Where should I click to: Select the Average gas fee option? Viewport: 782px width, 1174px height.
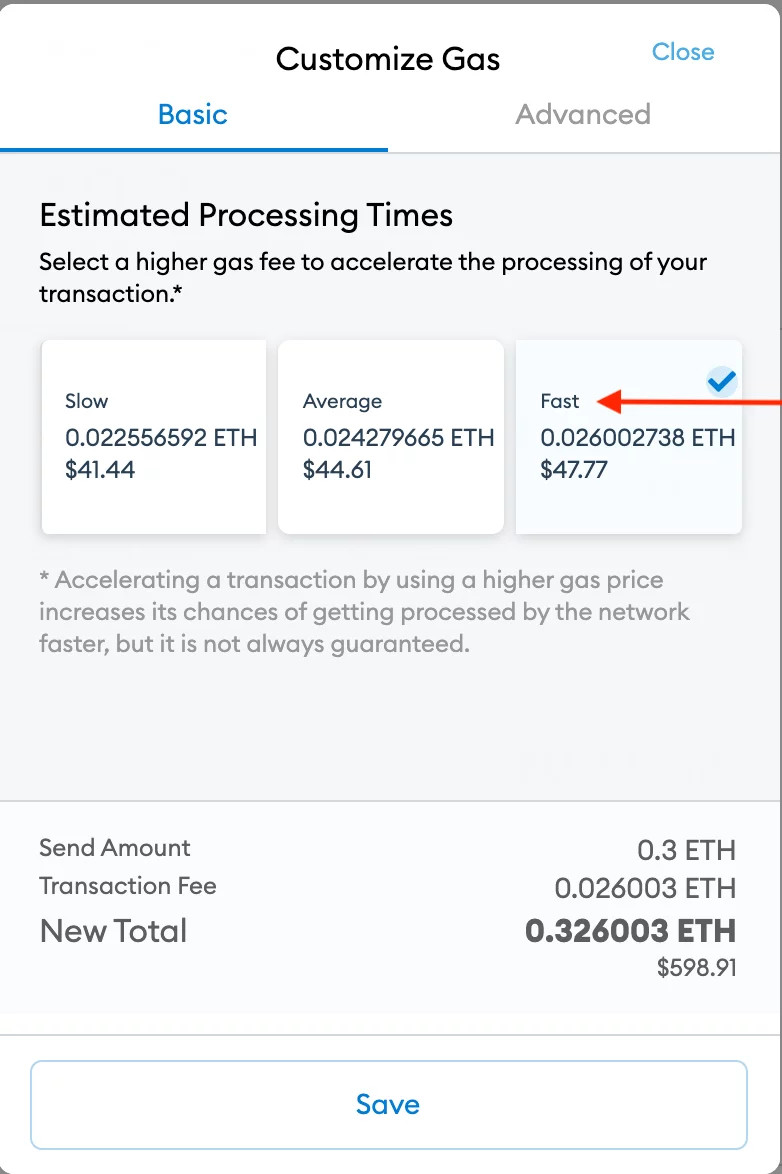[x=390, y=437]
